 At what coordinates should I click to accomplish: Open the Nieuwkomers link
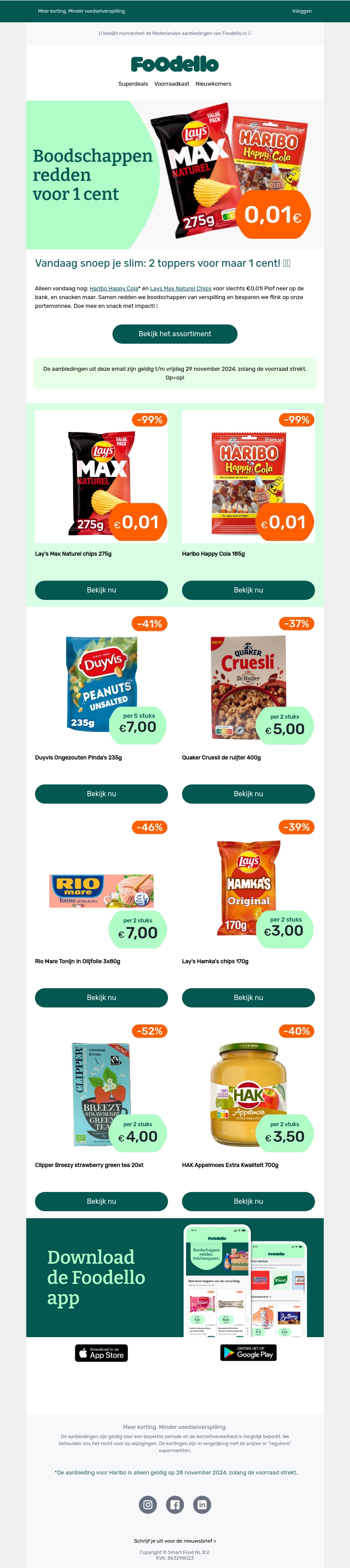(213, 84)
